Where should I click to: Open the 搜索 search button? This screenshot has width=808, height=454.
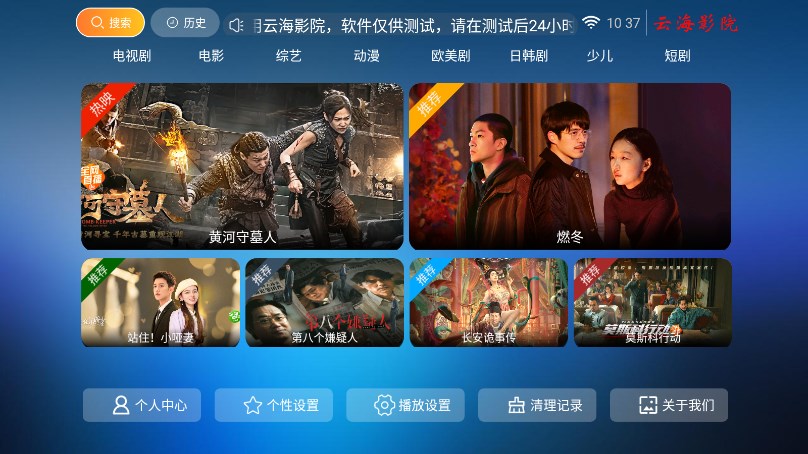coord(110,22)
